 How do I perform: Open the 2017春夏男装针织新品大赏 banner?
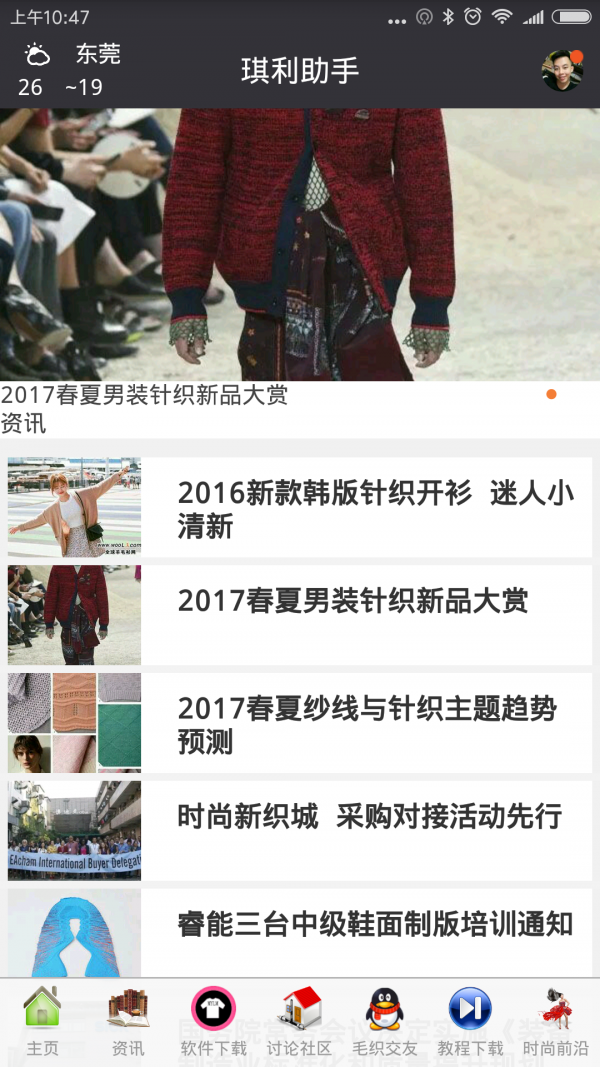click(x=300, y=245)
